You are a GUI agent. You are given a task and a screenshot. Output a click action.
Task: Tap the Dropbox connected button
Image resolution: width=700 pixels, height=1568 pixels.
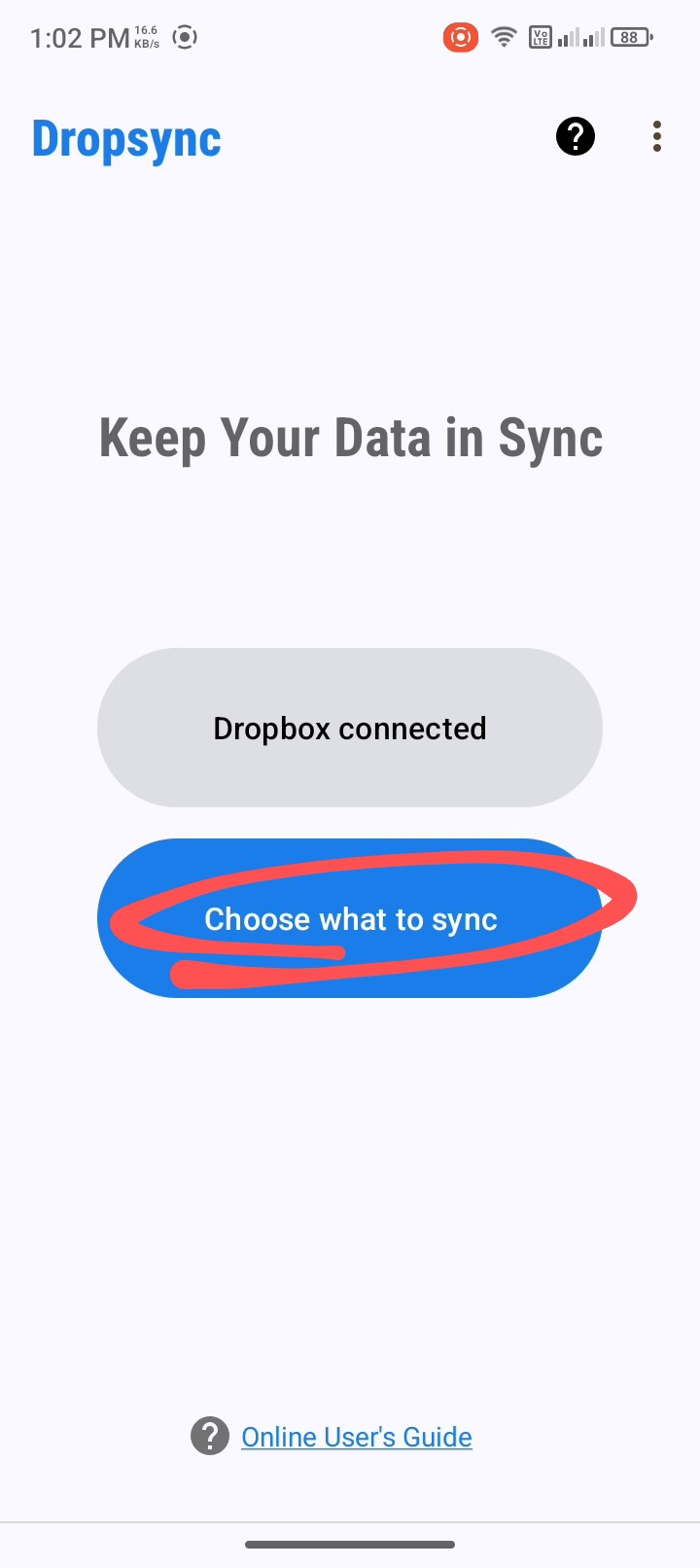click(x=350, y=728)
